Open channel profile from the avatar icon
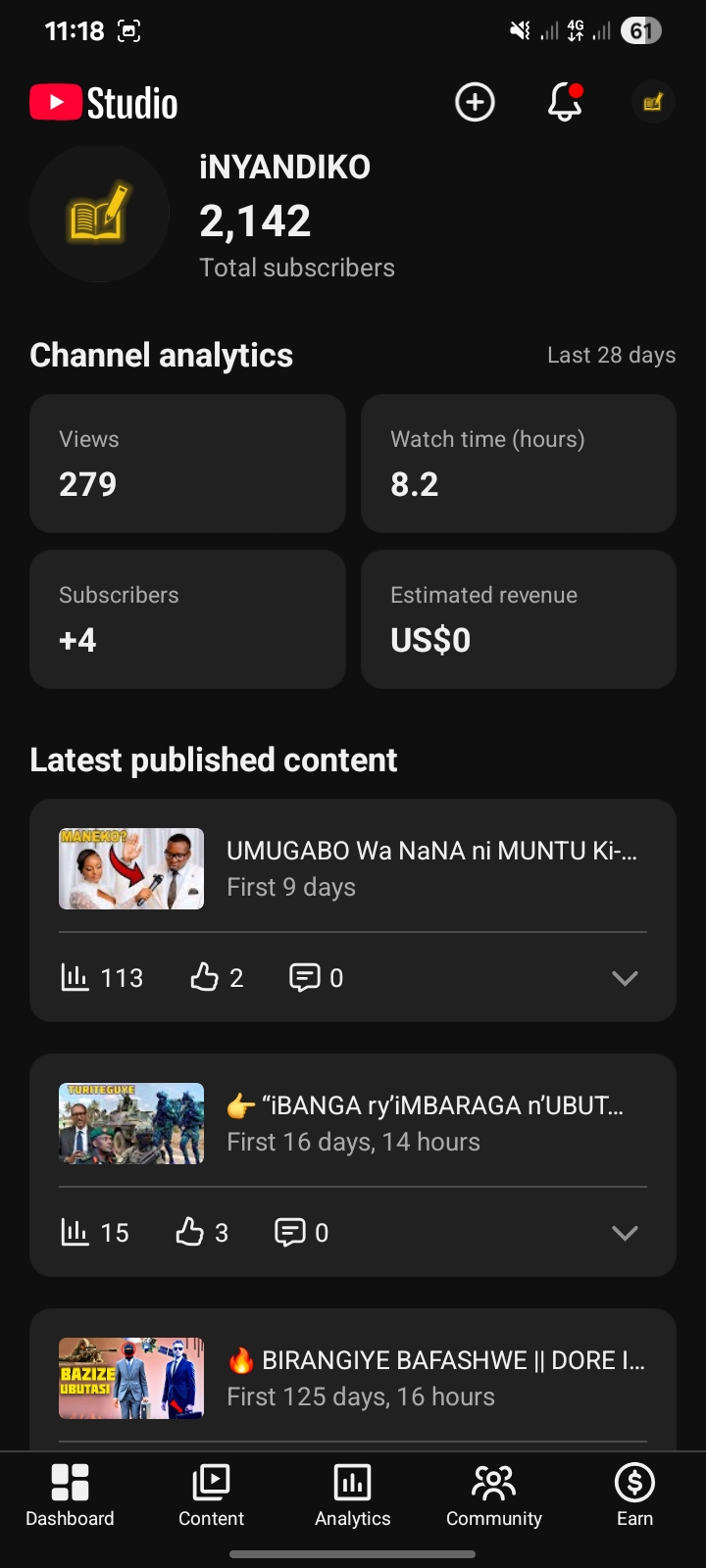 point(652,102)
